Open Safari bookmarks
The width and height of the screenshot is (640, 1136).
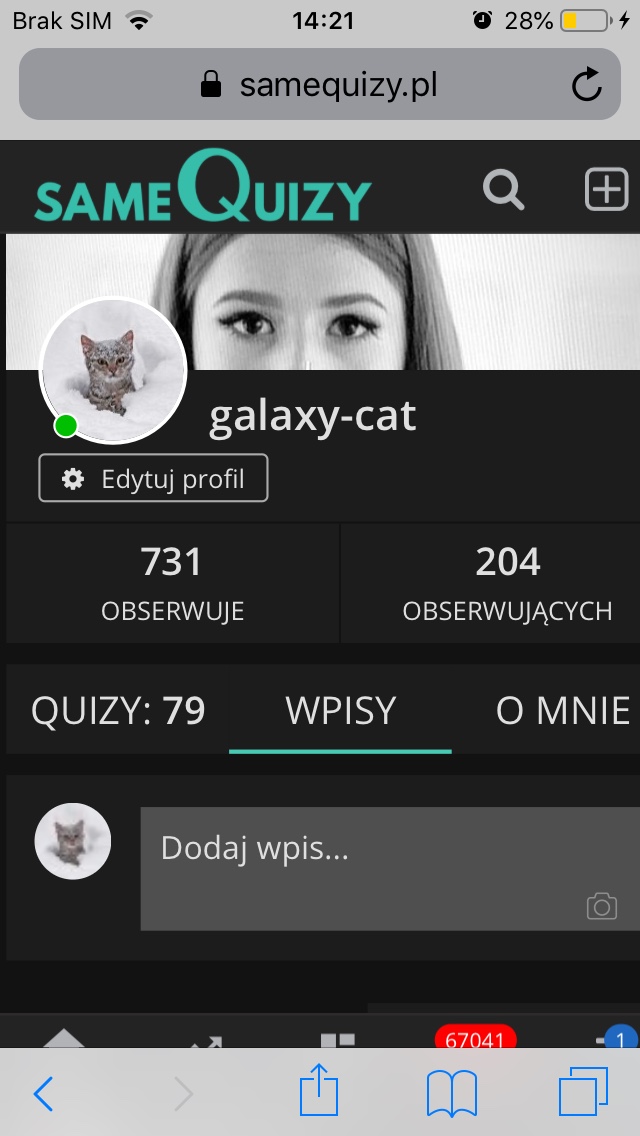(451, 1094)
